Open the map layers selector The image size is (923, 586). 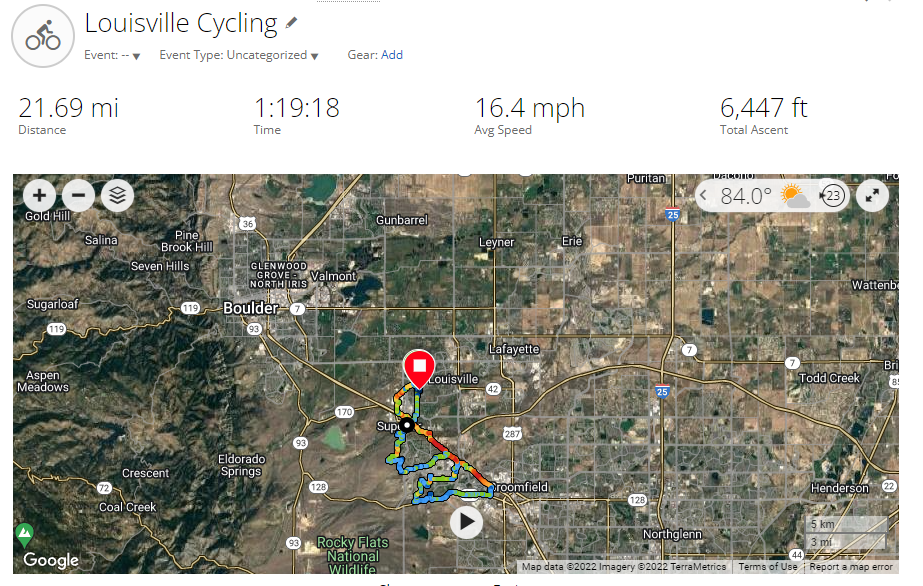(x=117, y=196)
